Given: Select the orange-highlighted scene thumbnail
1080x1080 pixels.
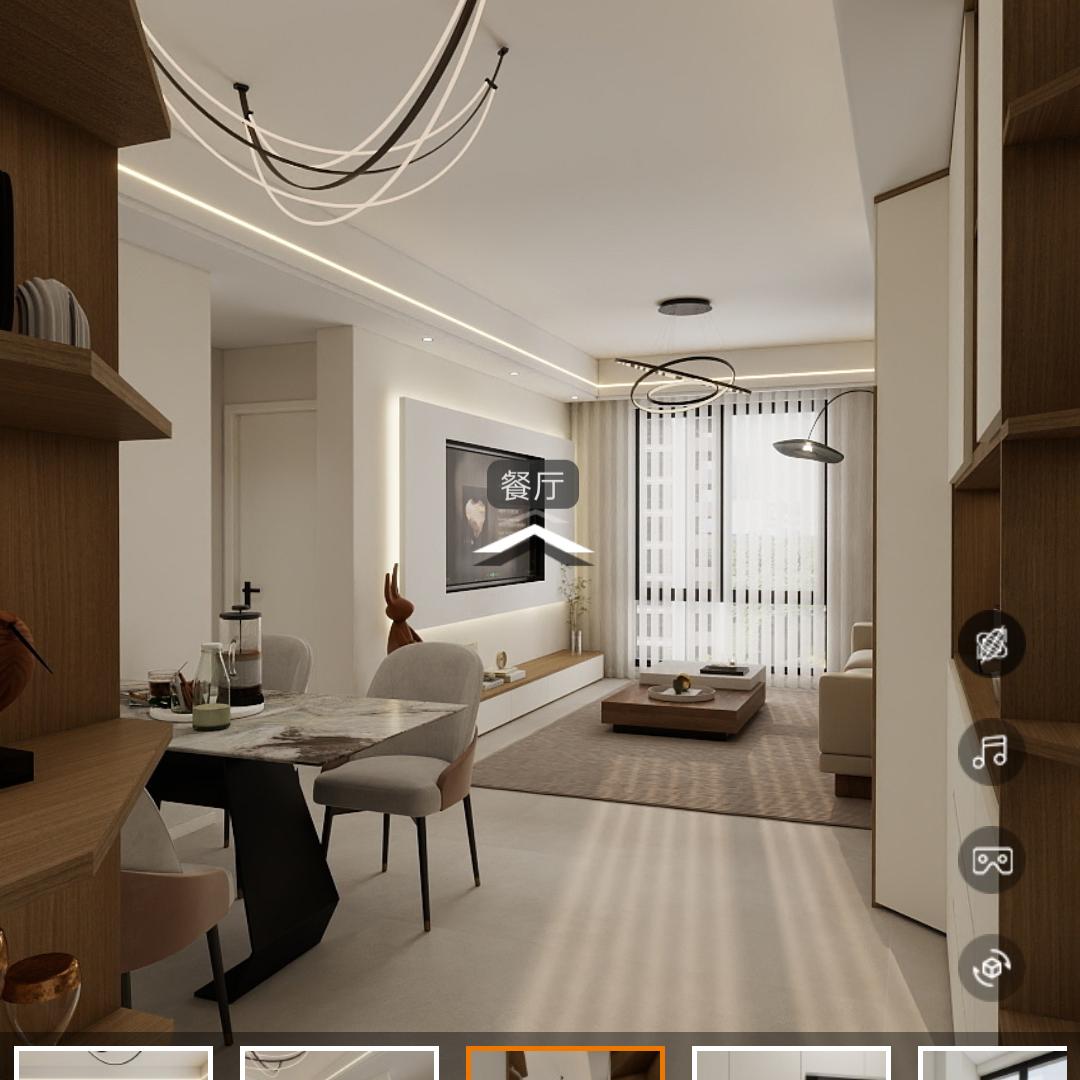Looking at the screenshot, I should [565, 1063].
